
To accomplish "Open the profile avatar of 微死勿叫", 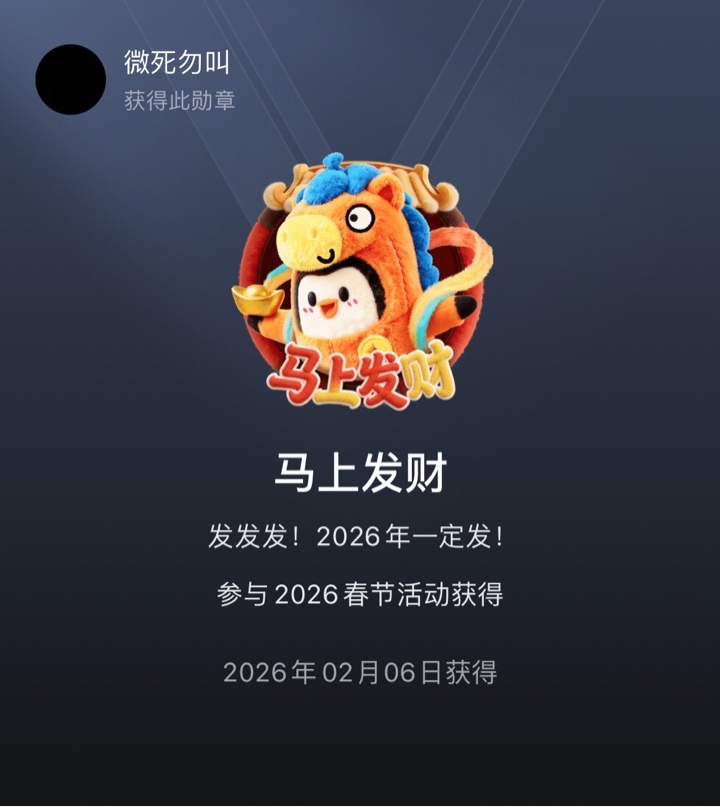I will 71,80.
